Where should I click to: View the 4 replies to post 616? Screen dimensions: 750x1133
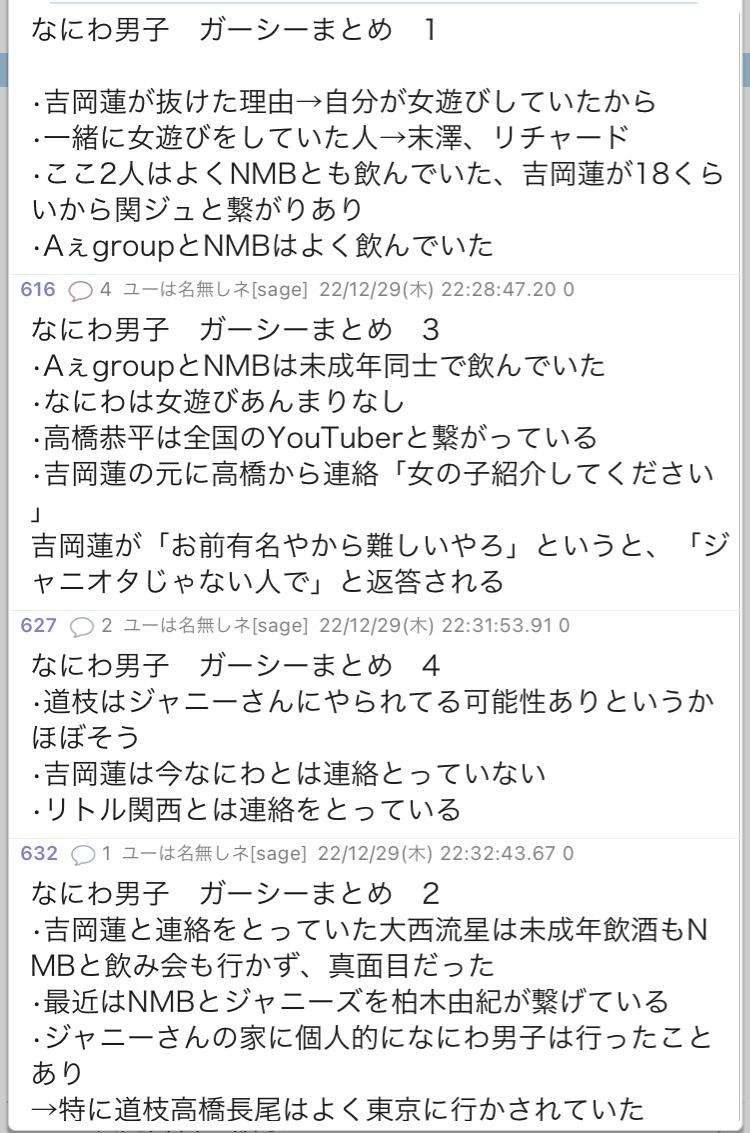click(89, 290)
